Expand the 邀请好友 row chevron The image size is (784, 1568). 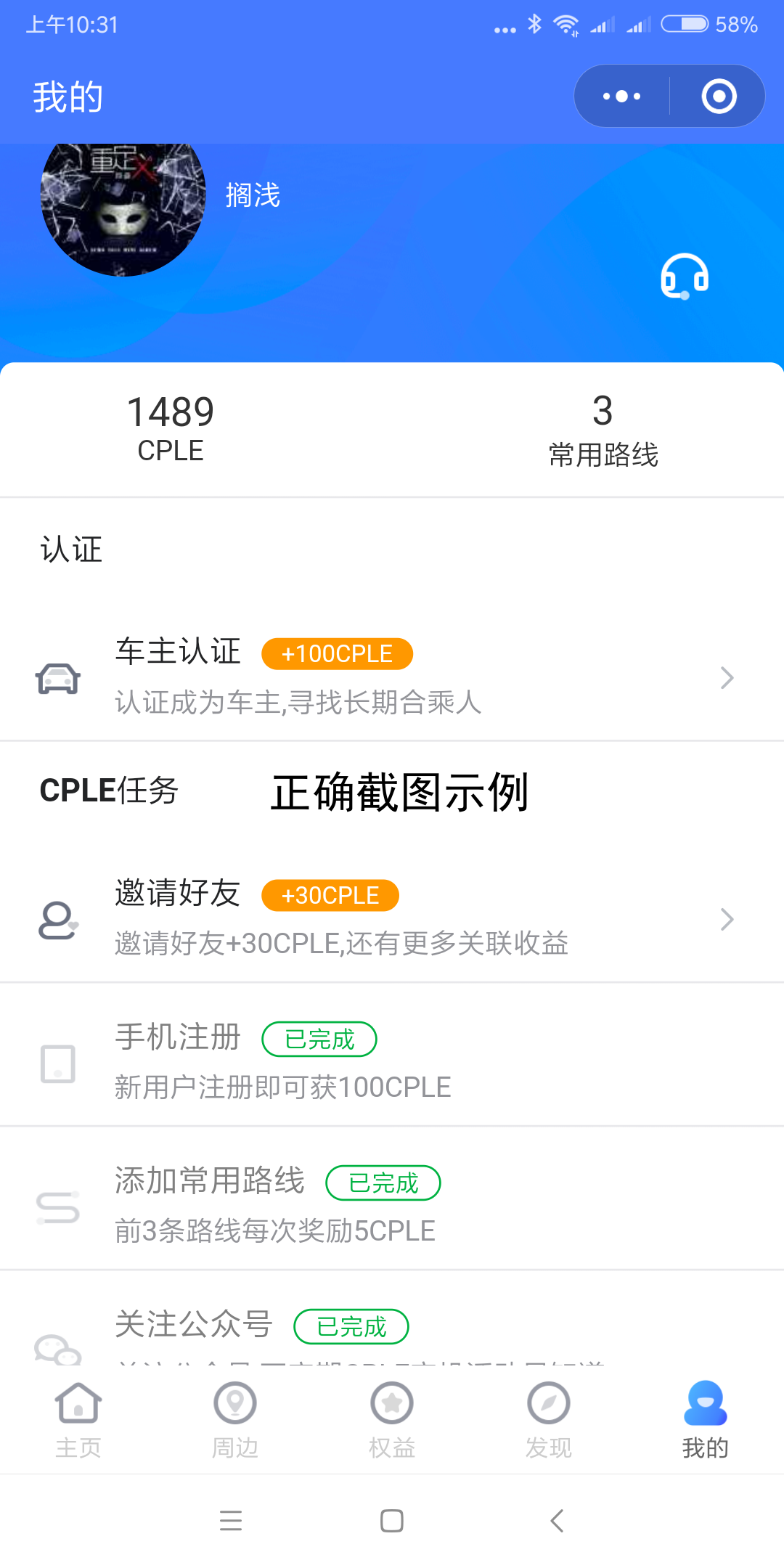point(727,918)
